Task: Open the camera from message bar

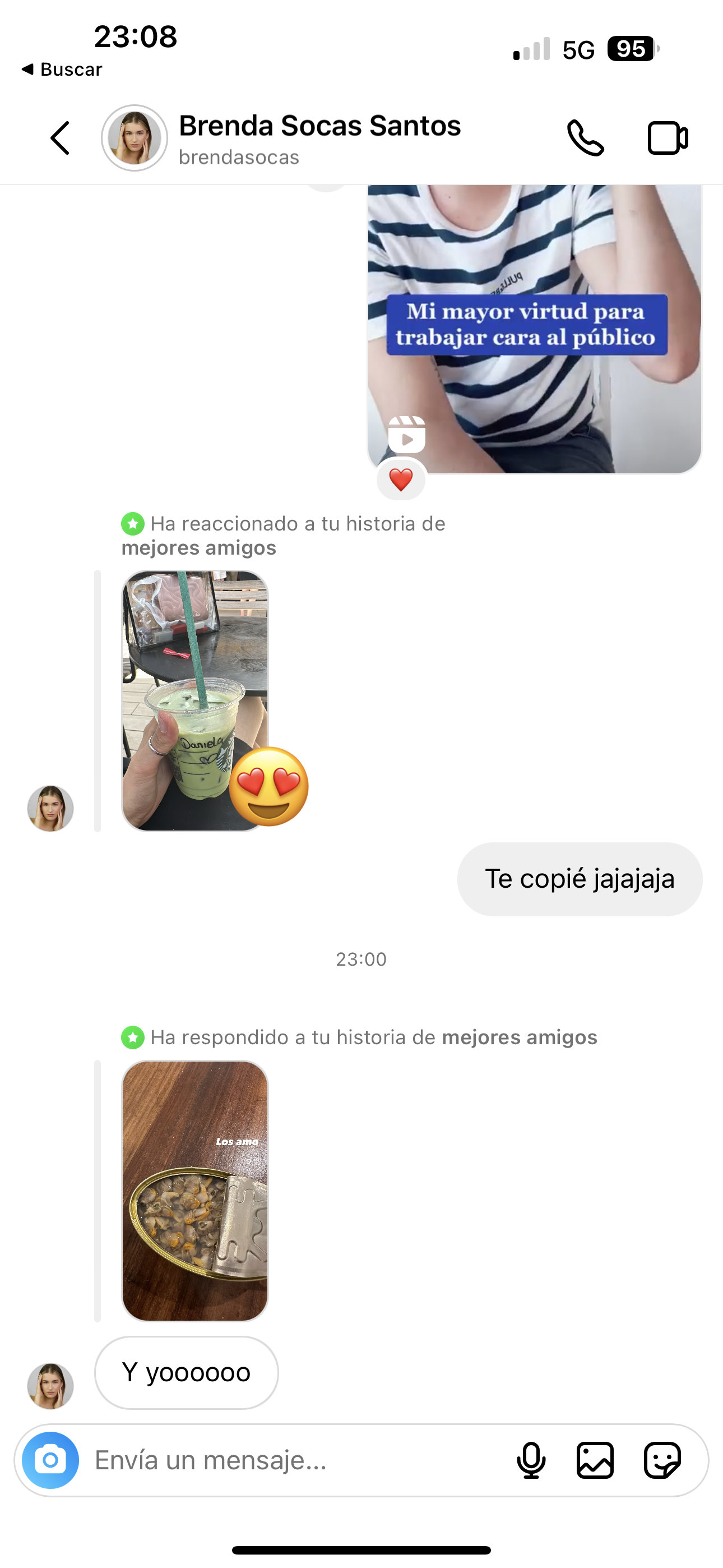Action: tap(50, 1460)
